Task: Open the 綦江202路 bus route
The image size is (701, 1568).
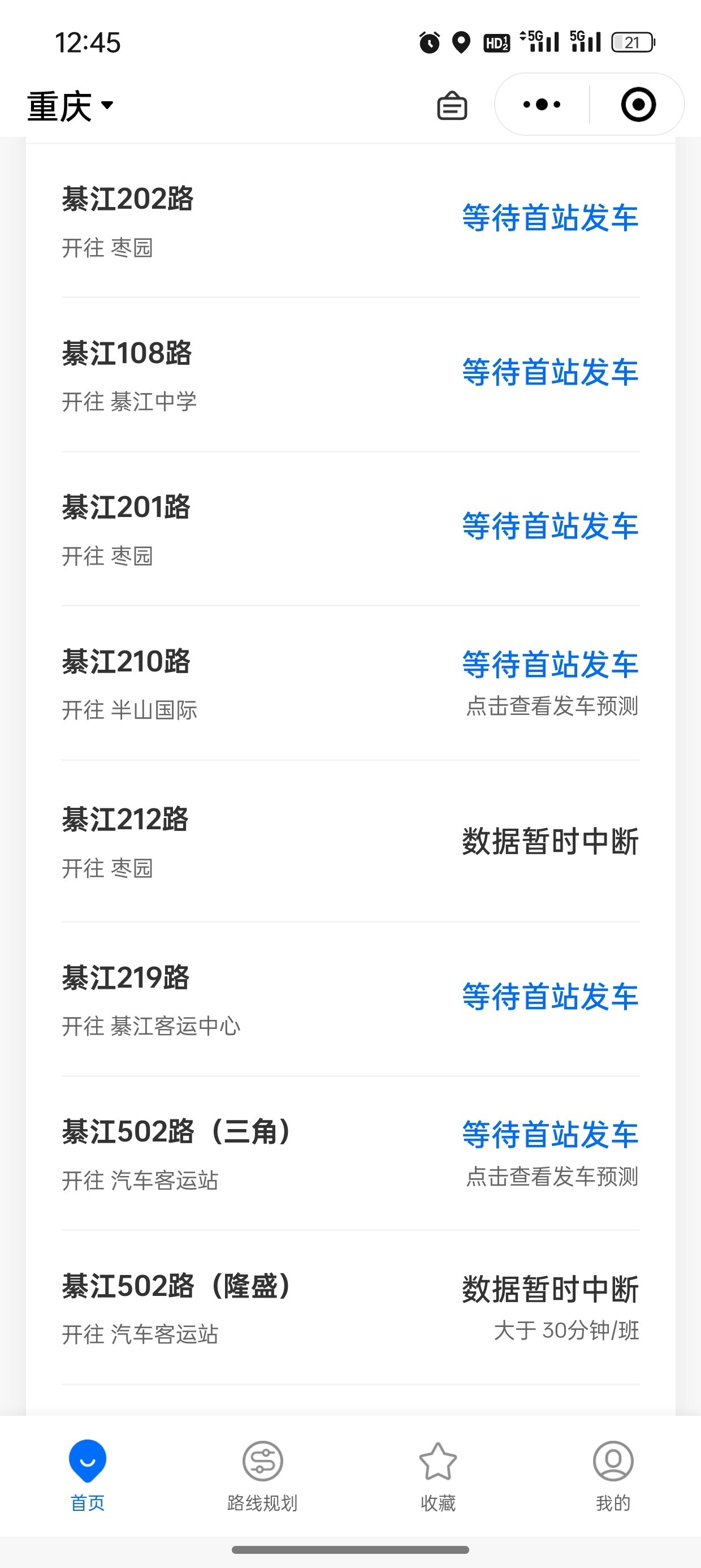Action: click(x=350, y=221)
